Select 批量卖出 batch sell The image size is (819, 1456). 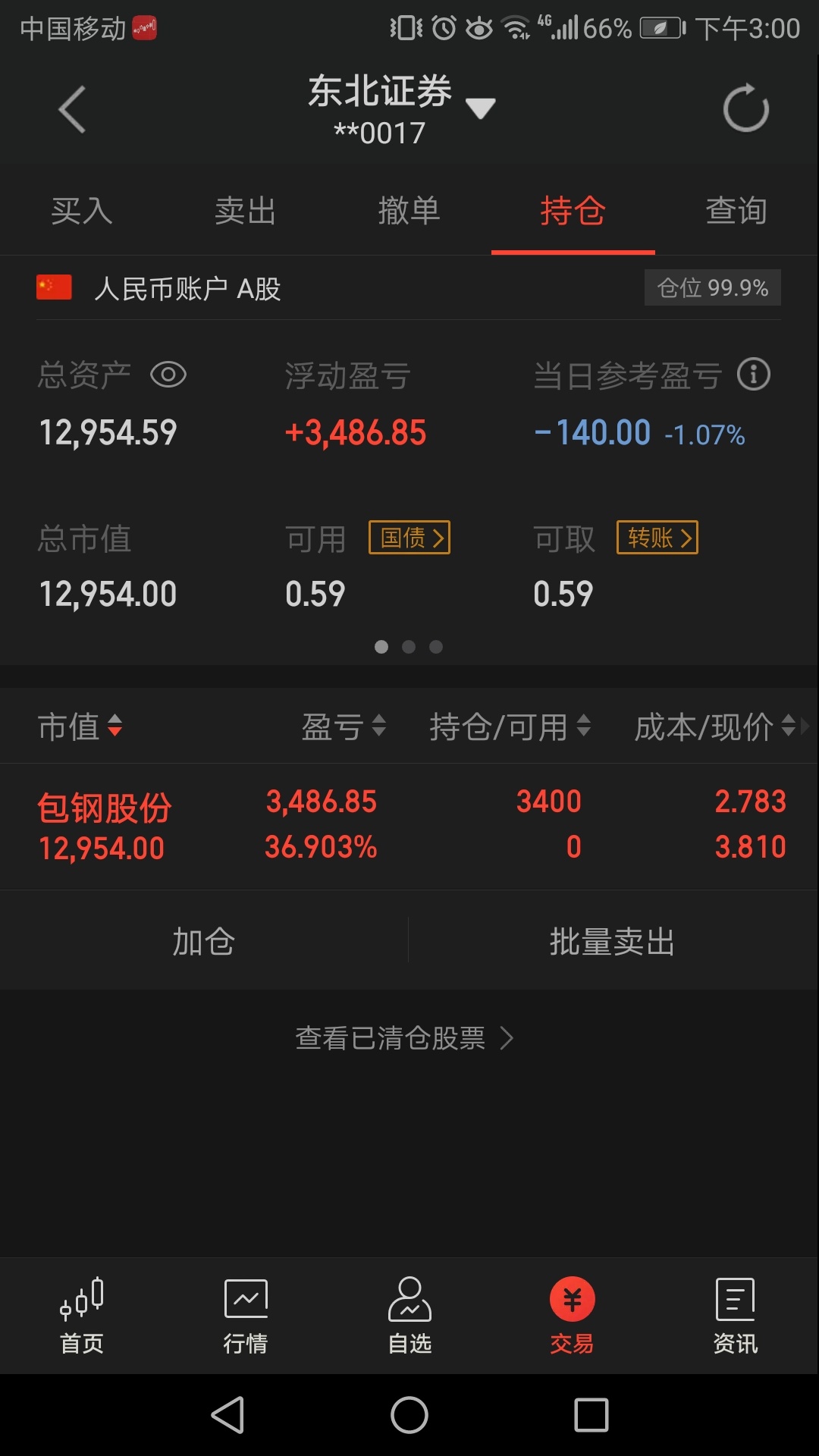(x=613, y=941)
